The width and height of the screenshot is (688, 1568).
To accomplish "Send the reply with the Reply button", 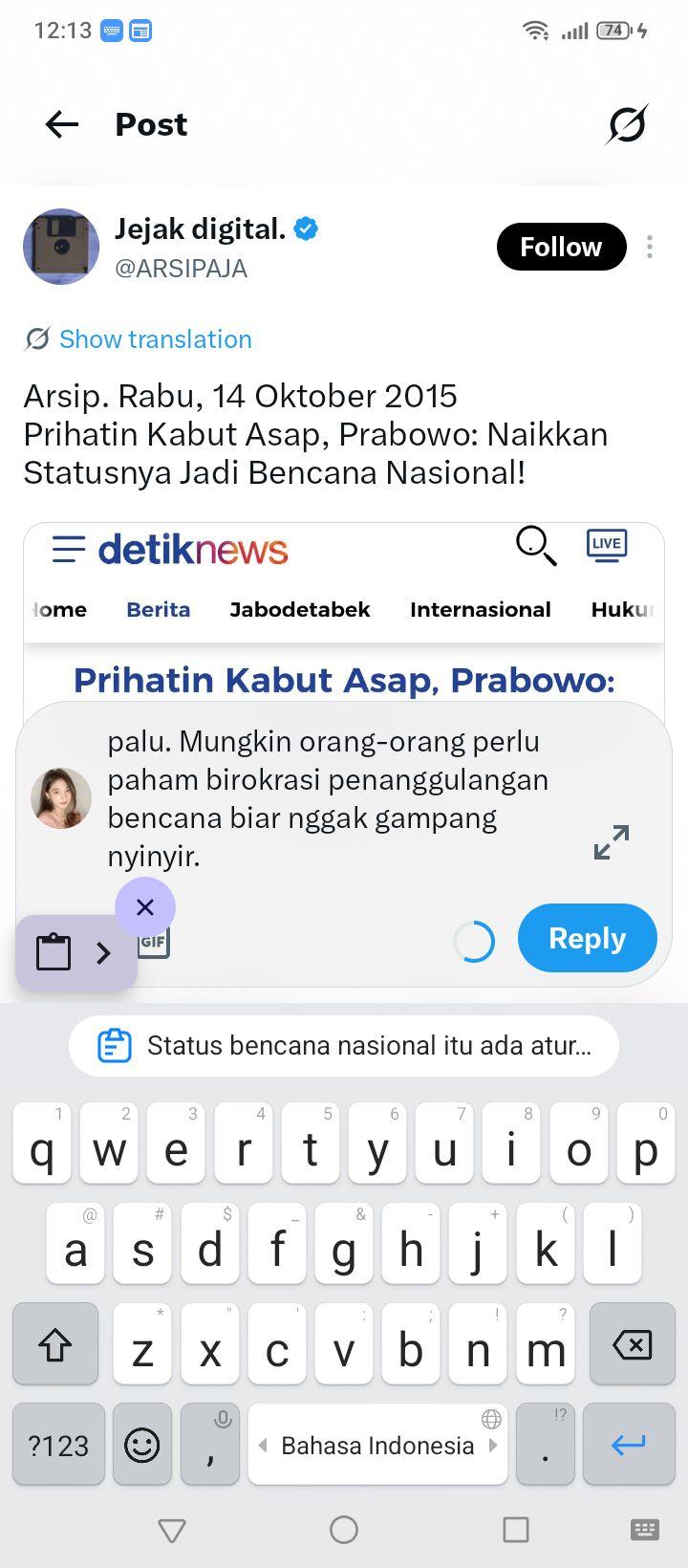I will coord(588,938).
